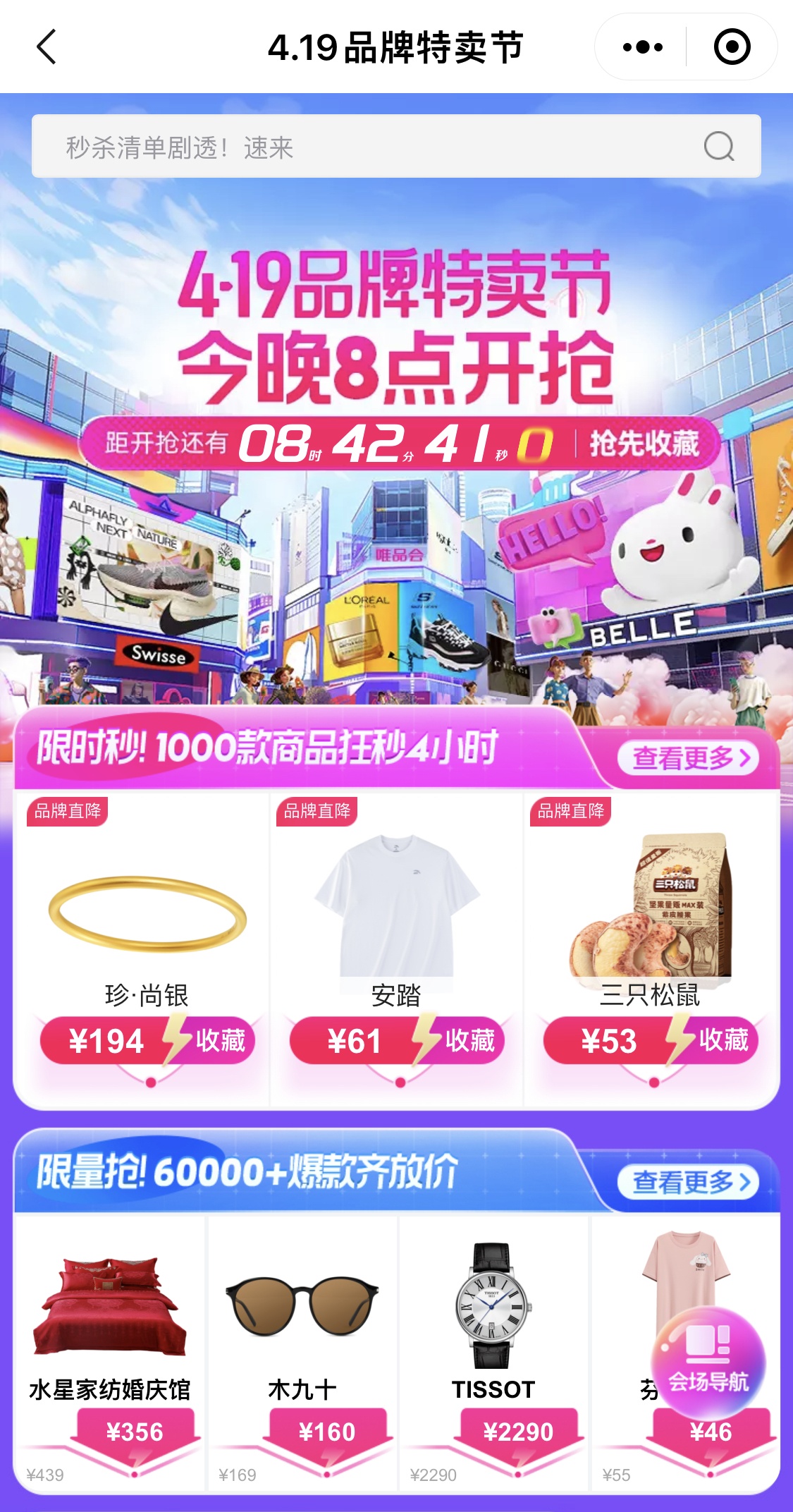
Task: View more in the 限时秒 section
Action: 687,758
